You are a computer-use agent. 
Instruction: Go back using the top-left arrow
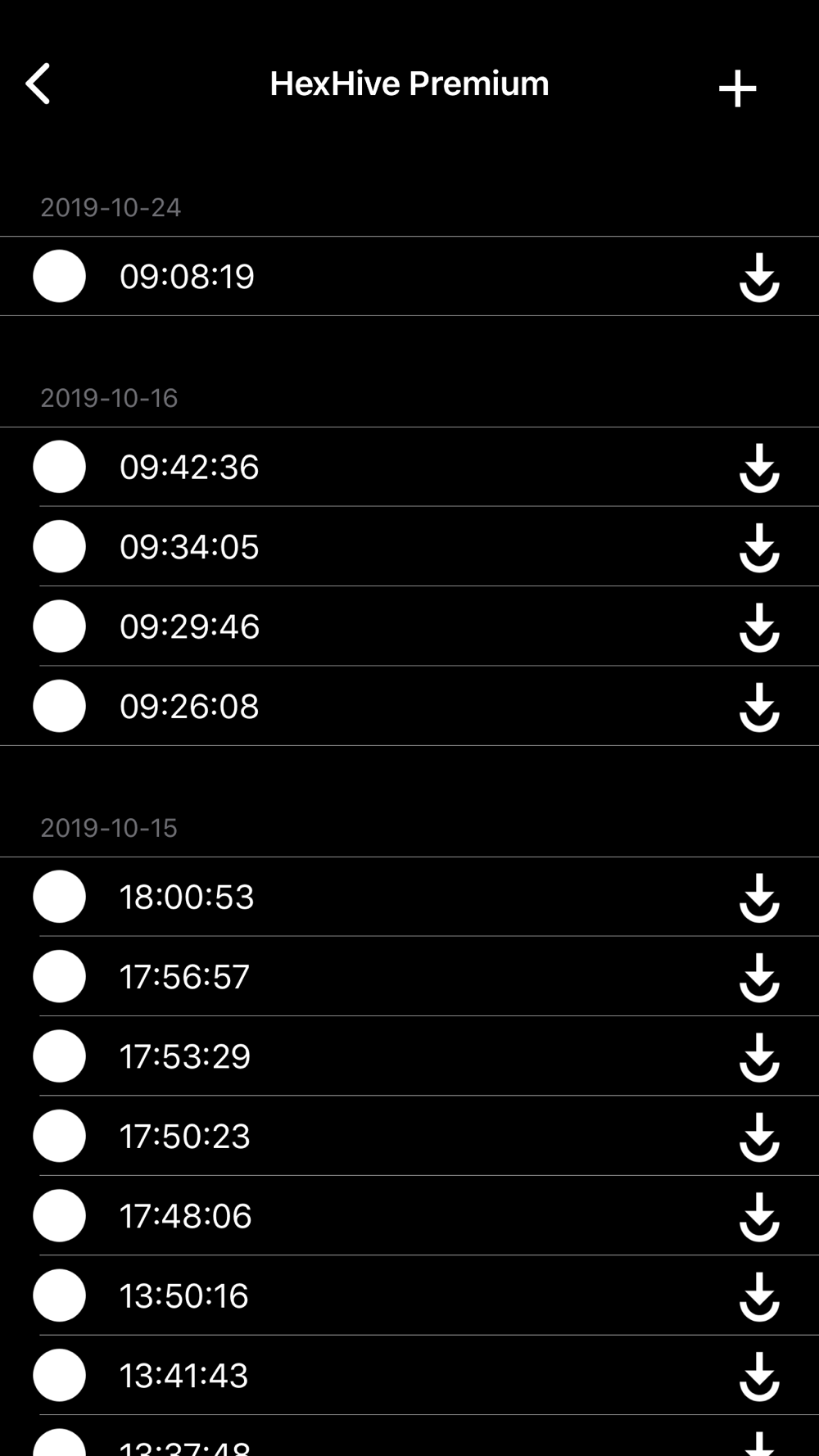click(x=38, y=84)
